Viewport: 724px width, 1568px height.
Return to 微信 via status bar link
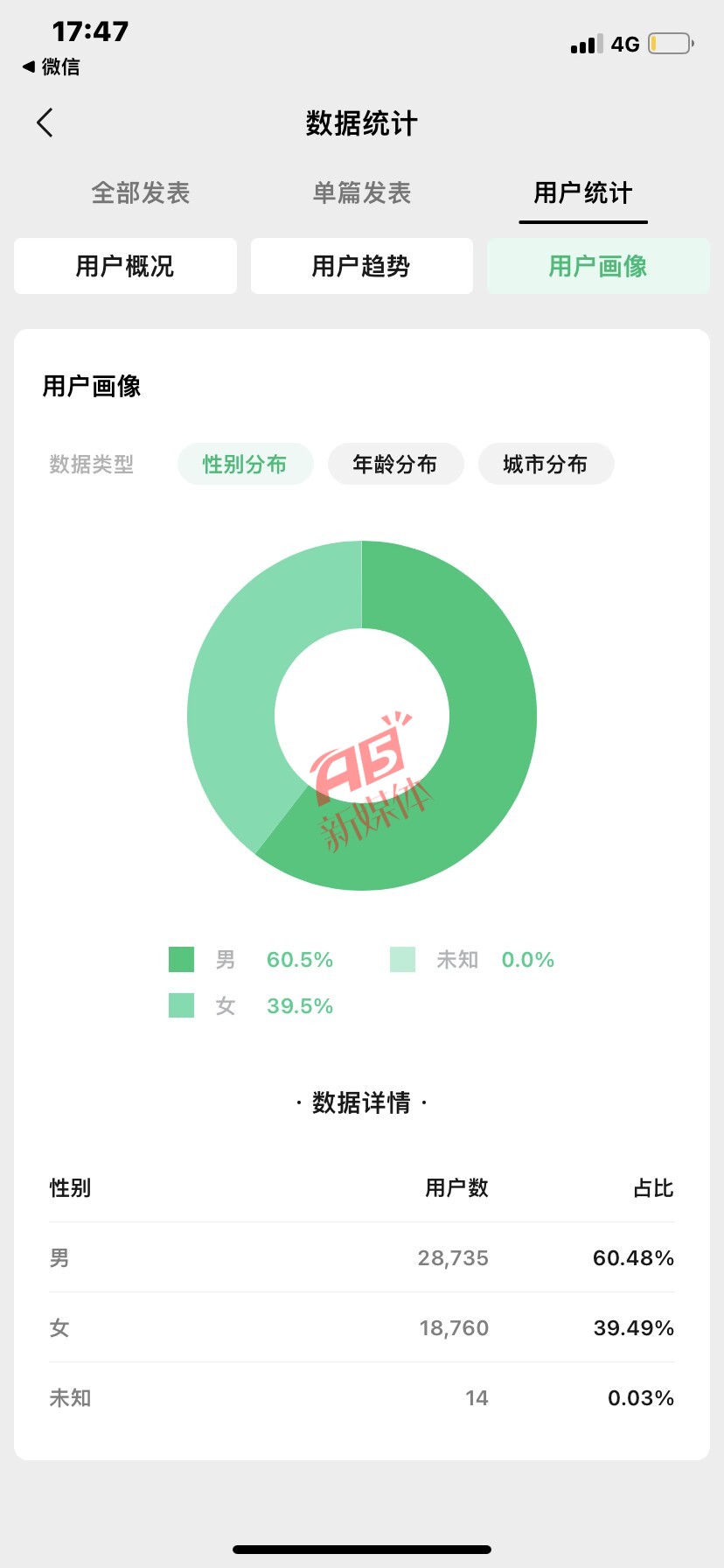[x=52, y=66]
